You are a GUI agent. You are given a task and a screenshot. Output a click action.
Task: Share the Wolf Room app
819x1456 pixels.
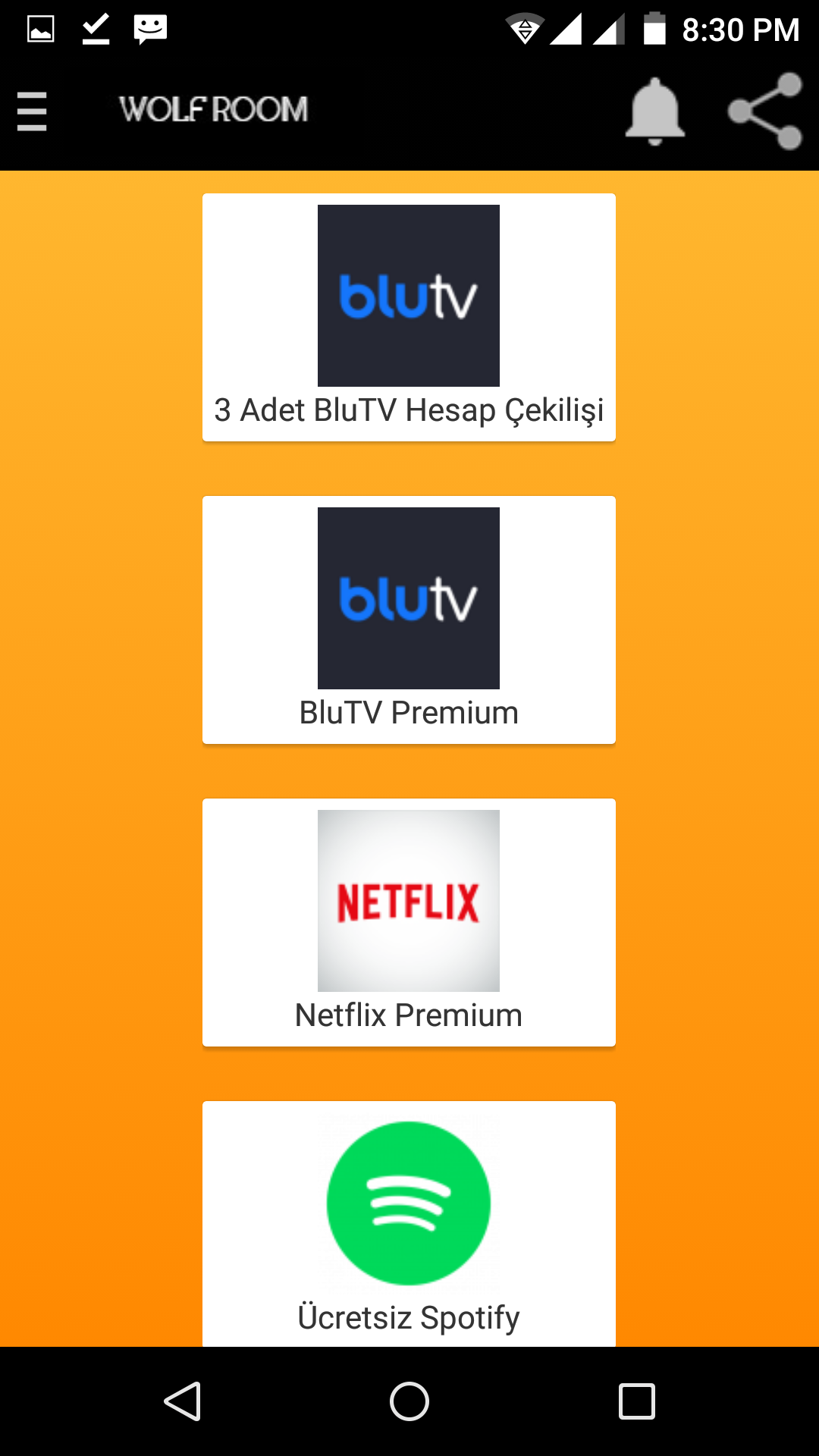[x=765, y=111]
